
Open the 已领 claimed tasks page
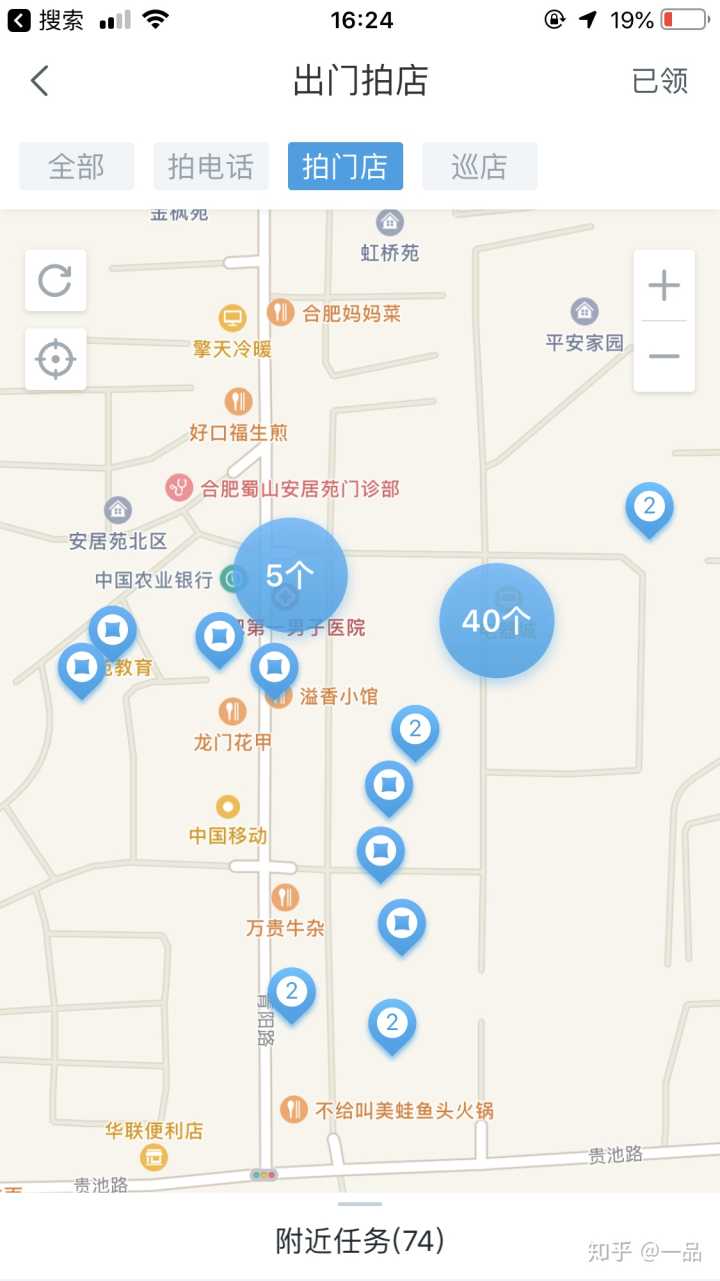coord(660,81)
